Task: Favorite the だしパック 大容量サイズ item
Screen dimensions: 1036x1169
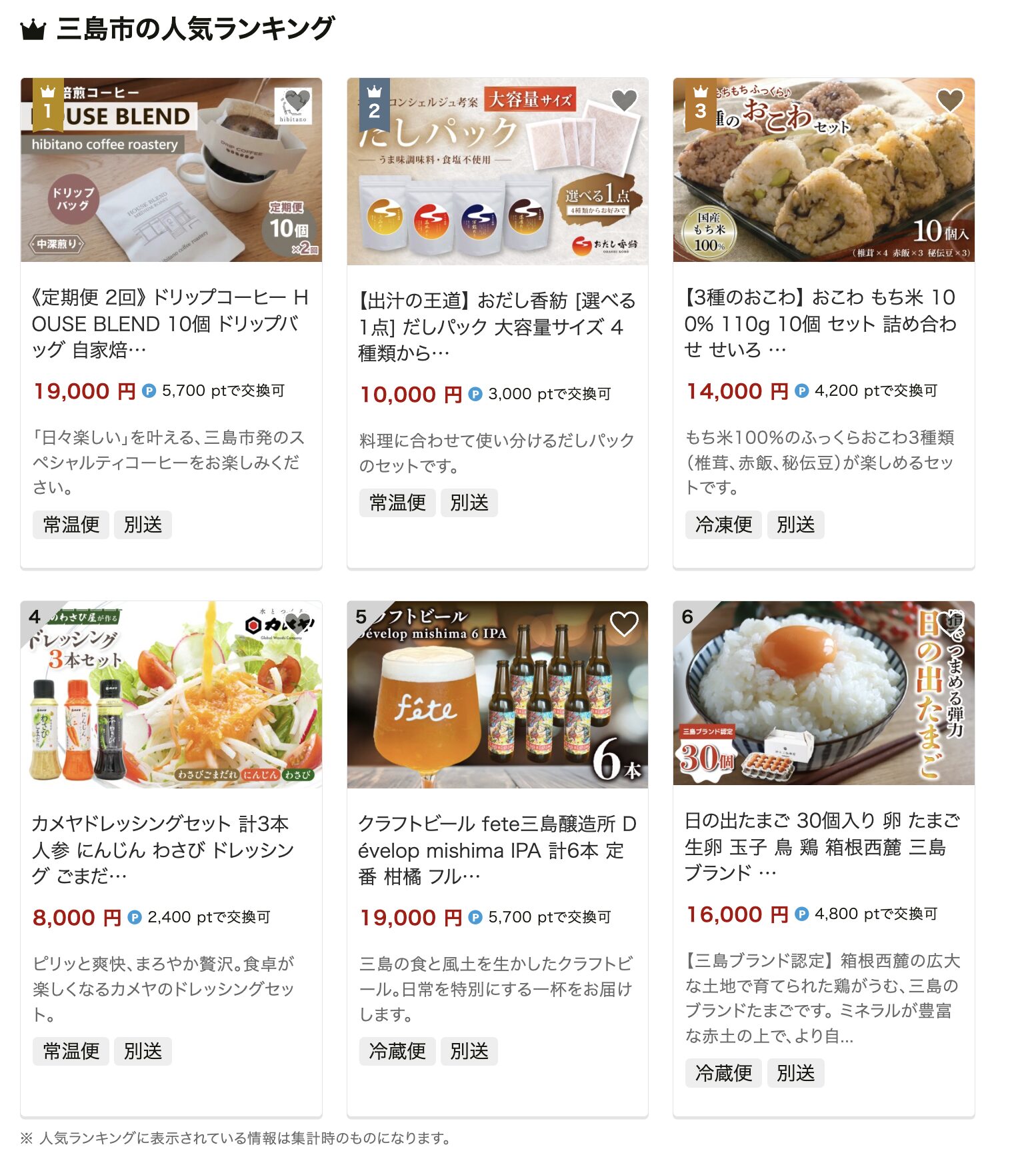Action: [624, 101]
